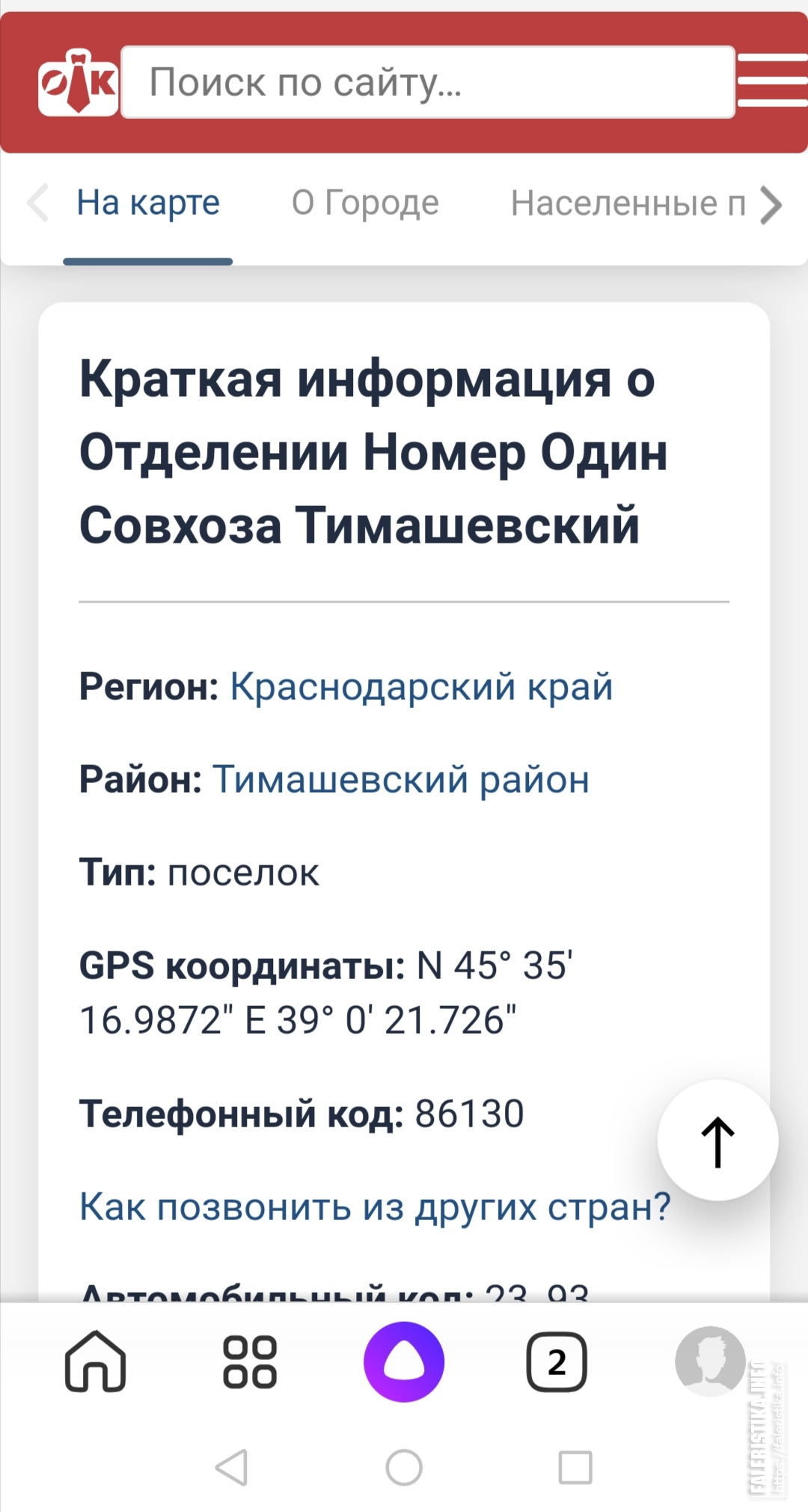Go back with system back button

tap(232, 1467)
